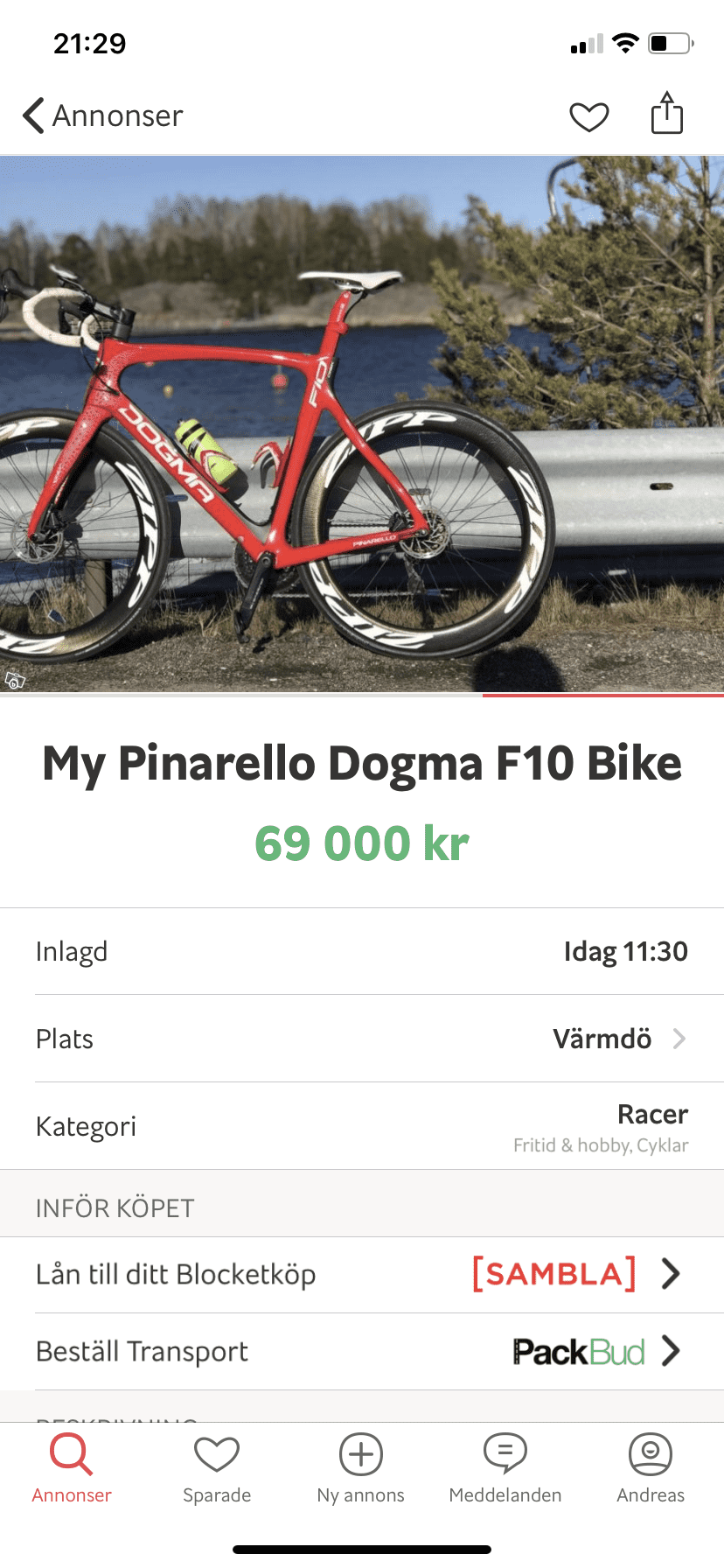
Task: Open the Plats Värmdö location row
Action: (x=362, y=1039)
